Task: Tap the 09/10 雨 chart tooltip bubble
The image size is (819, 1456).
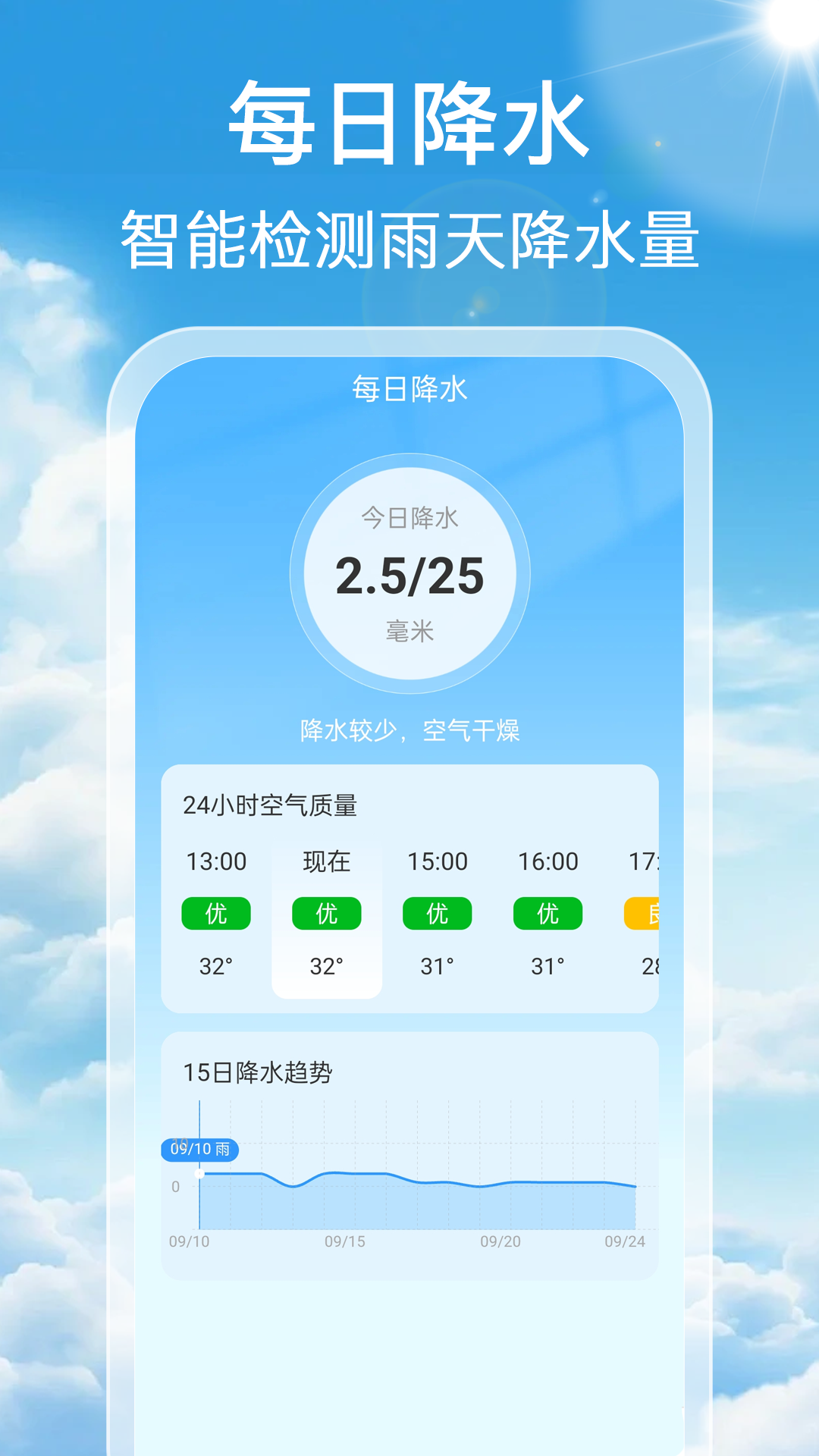Action: [x=202, y=1150]
